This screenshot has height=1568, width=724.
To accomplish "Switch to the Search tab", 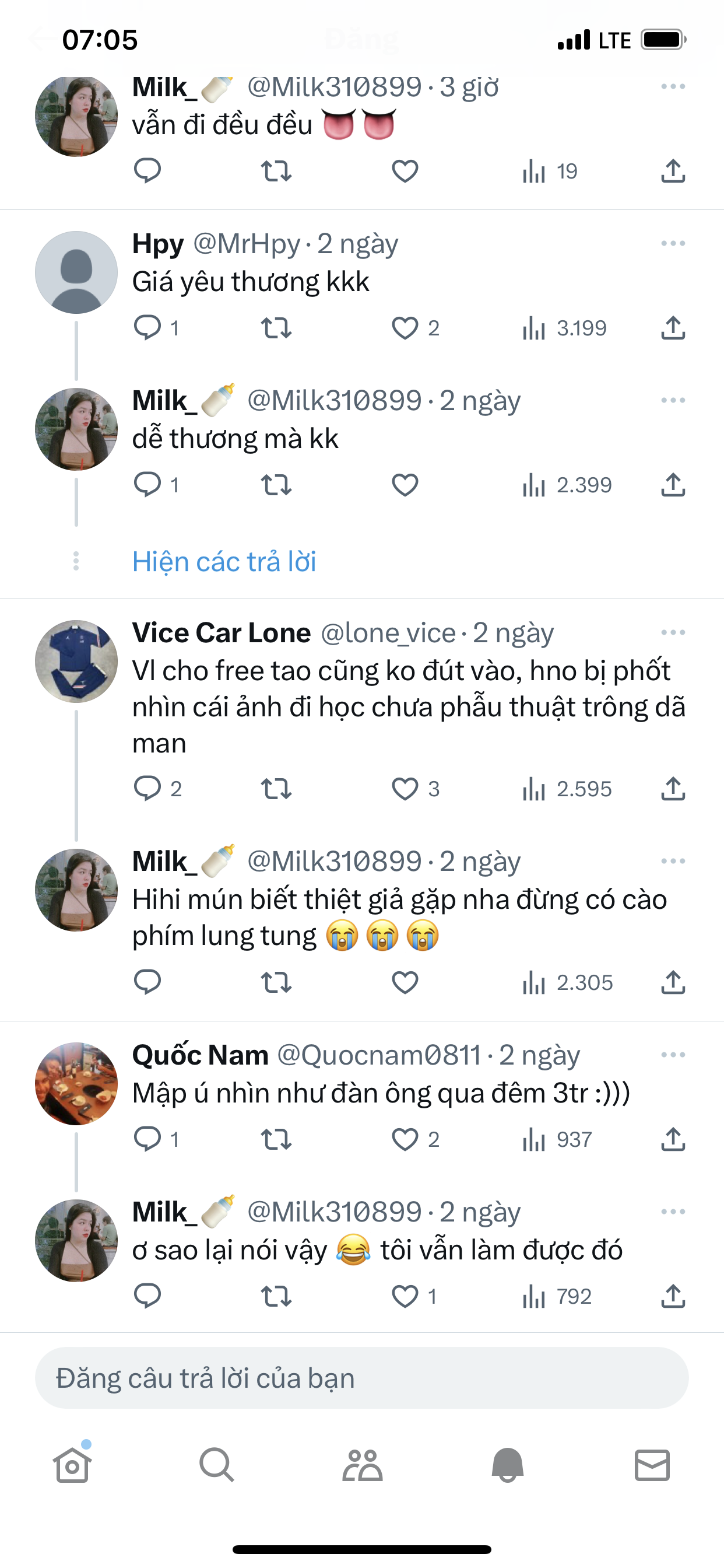I will 217,1465.
